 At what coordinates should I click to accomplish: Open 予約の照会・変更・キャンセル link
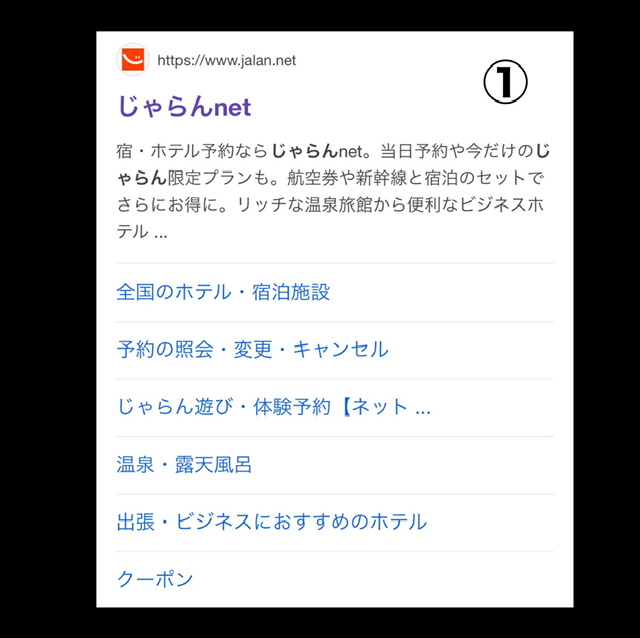pyautogui.click(x=252, y=349)
